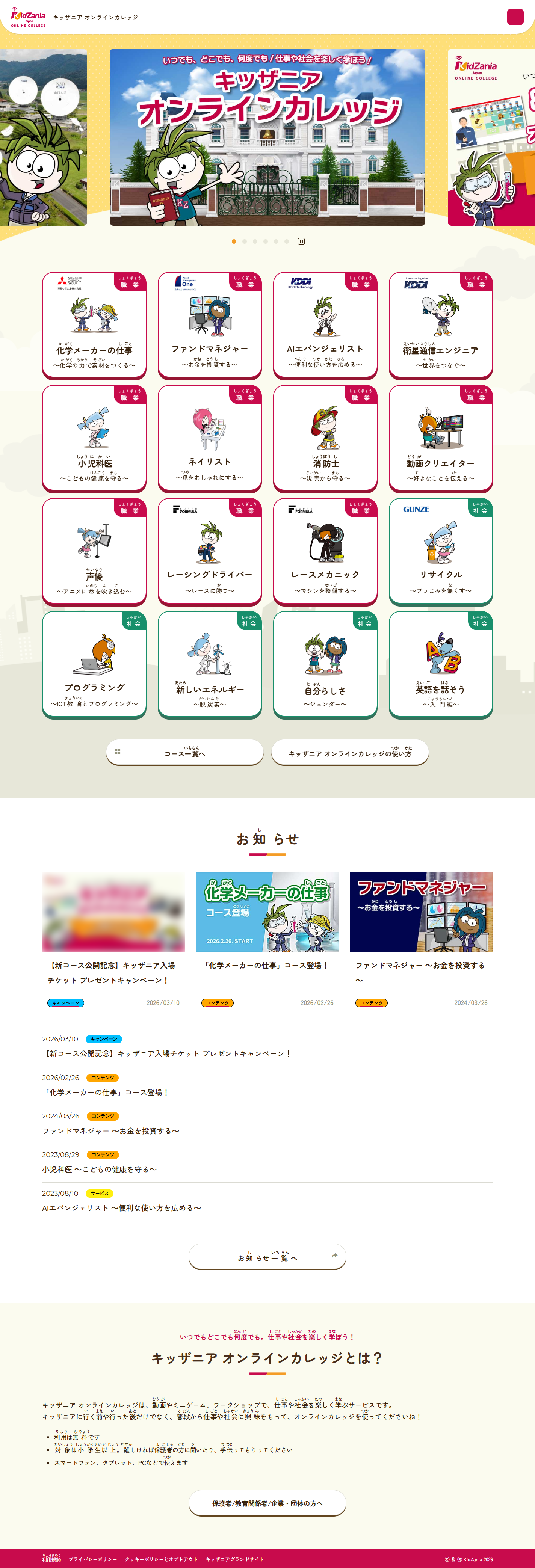Select the ファンドマネジャー course card
Image resolution: width=535 pixels, height=1568 pixels.
(209, 326)
